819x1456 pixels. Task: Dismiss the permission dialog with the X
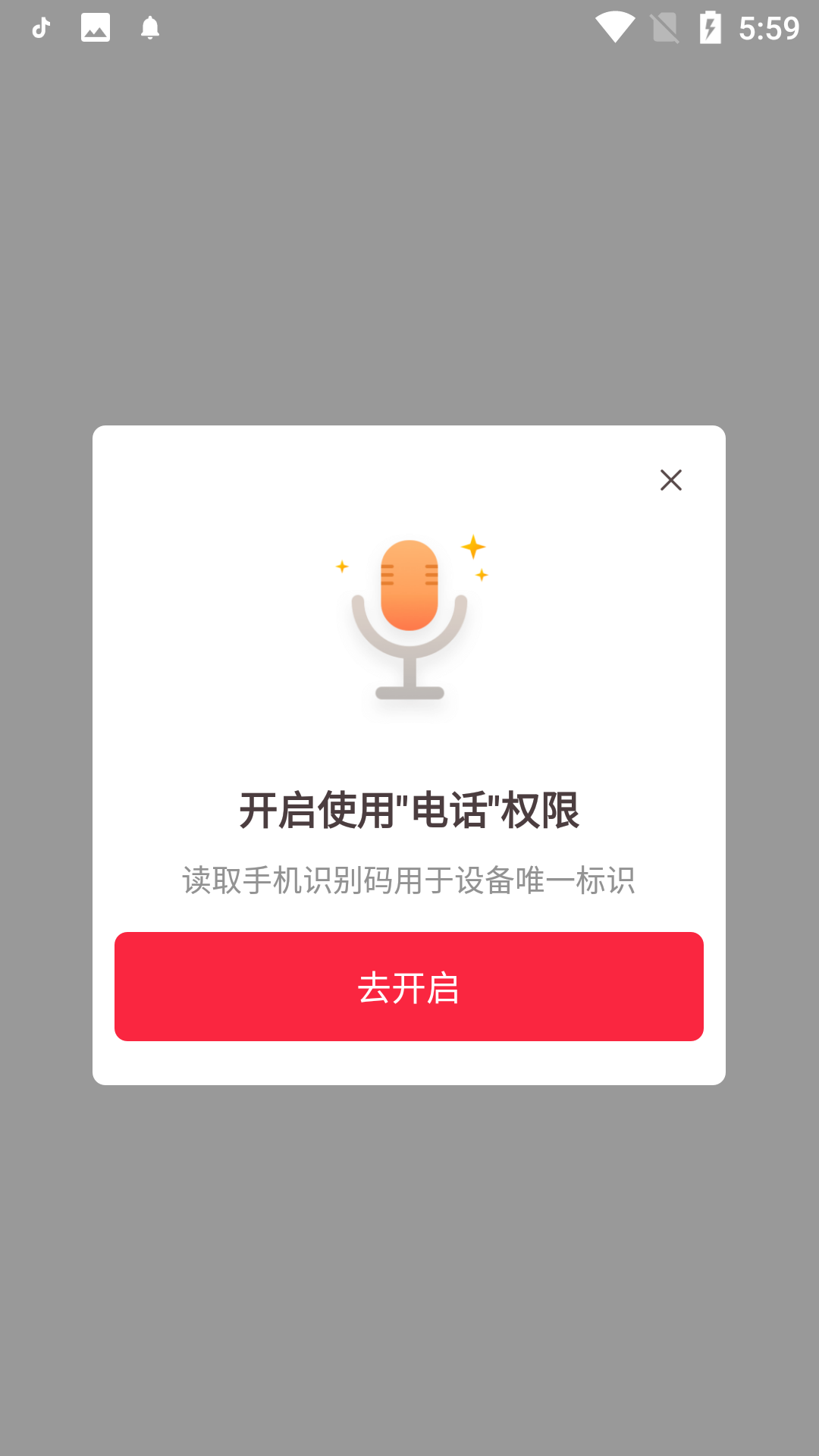click(671, 480)
